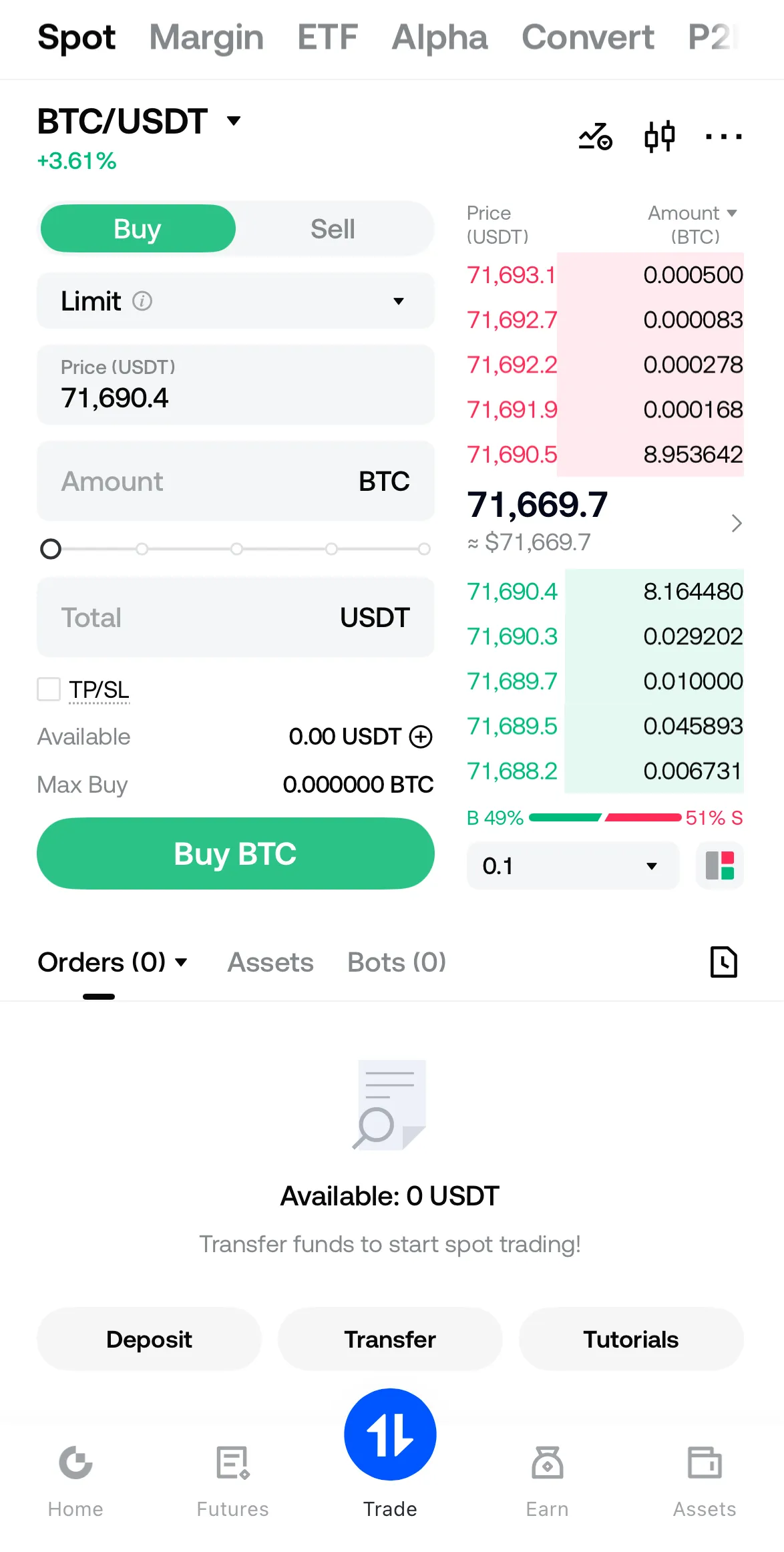Open Transfer to move funds
The height and width of the screenshot is (1552, 784).
click(390, 1339)
